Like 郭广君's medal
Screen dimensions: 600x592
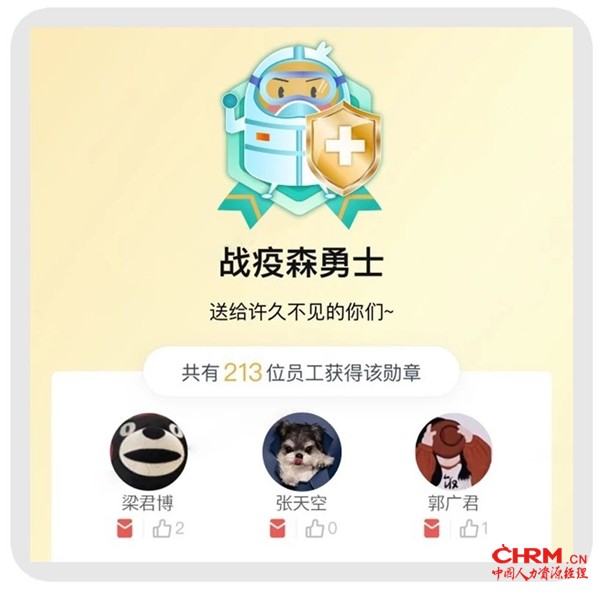point(469,529)
